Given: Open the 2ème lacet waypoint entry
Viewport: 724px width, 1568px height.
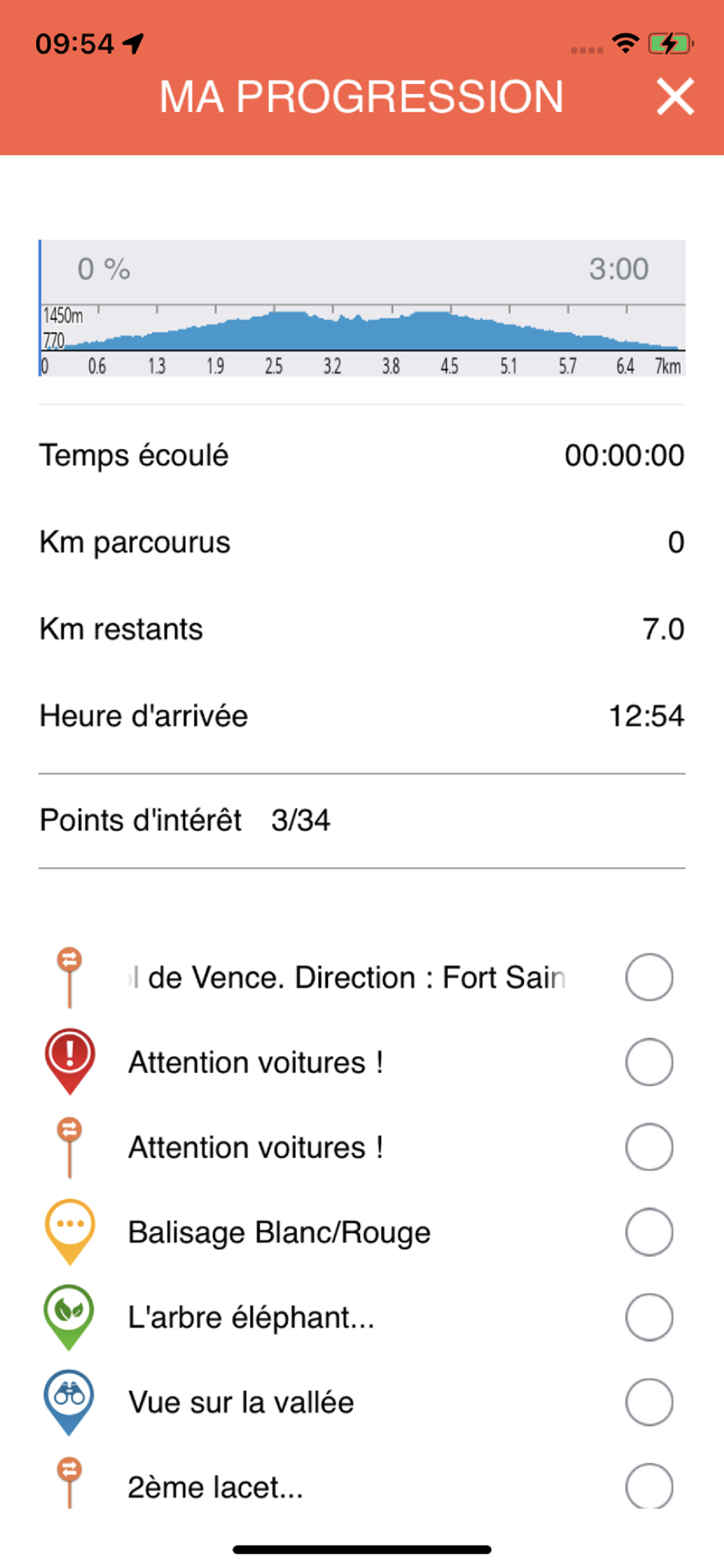Looking at the screenshot, I should 215,1487.
